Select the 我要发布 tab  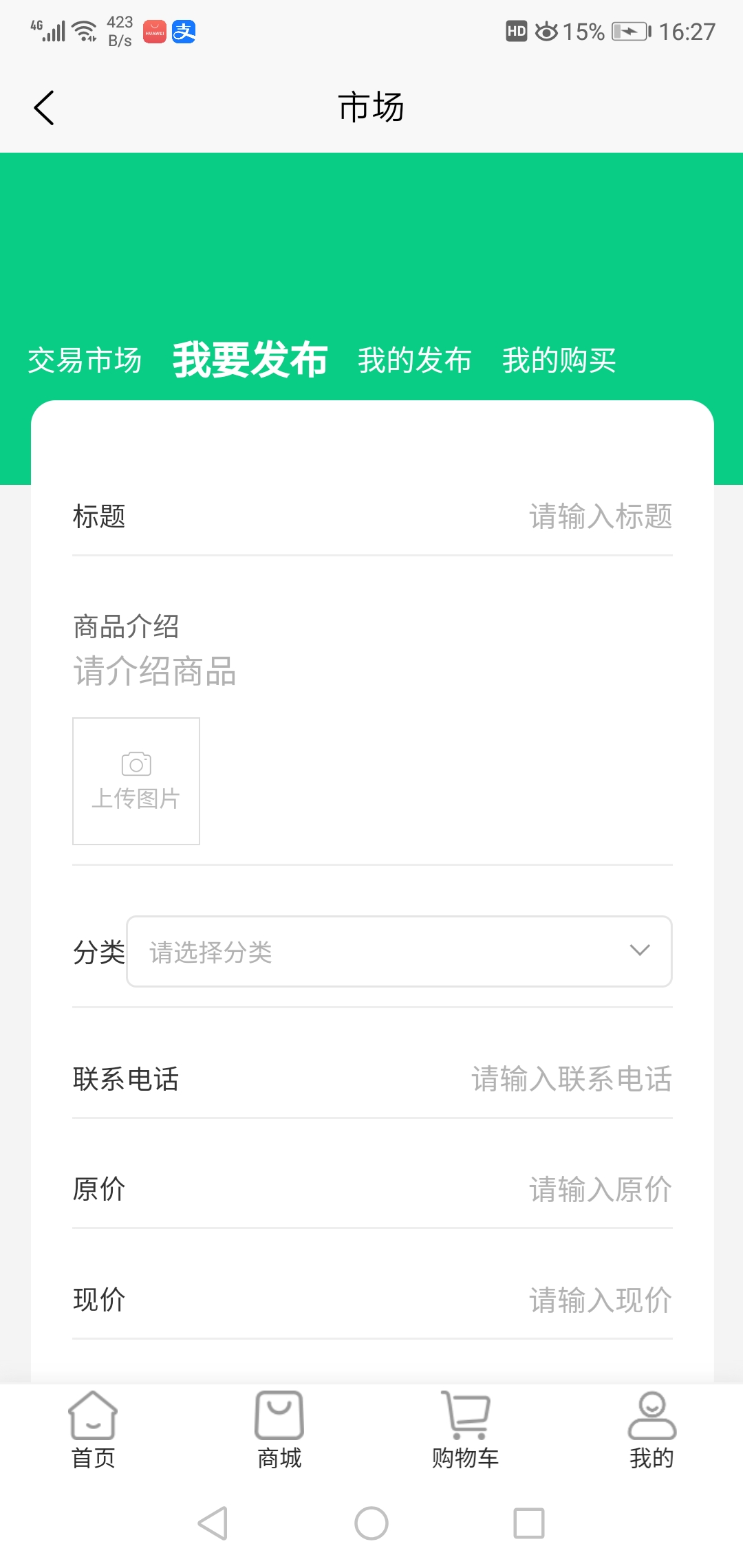[x=250, y=360]
